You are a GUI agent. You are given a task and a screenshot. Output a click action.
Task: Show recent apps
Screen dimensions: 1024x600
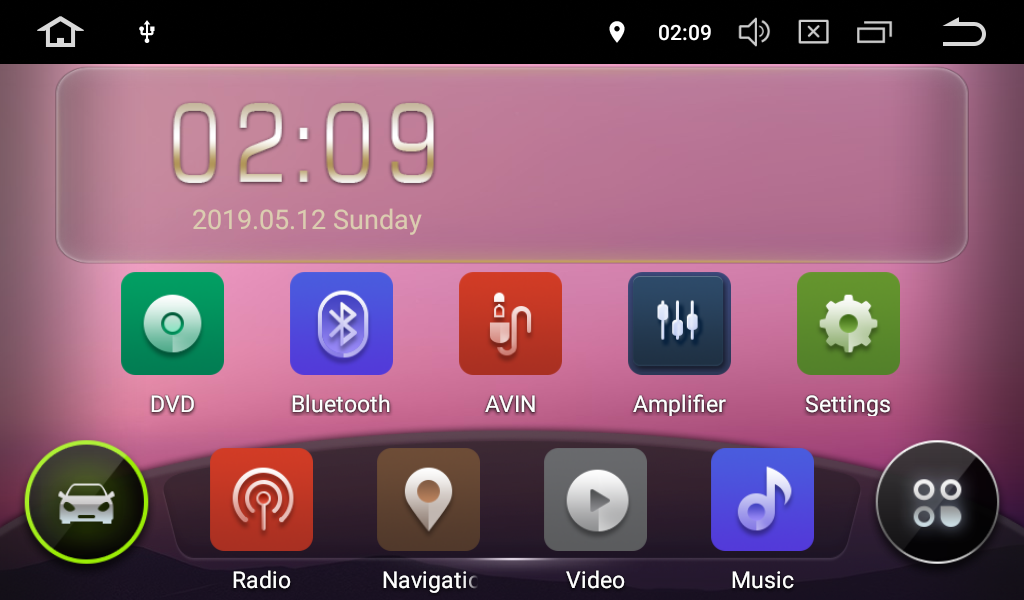(874, 32)
